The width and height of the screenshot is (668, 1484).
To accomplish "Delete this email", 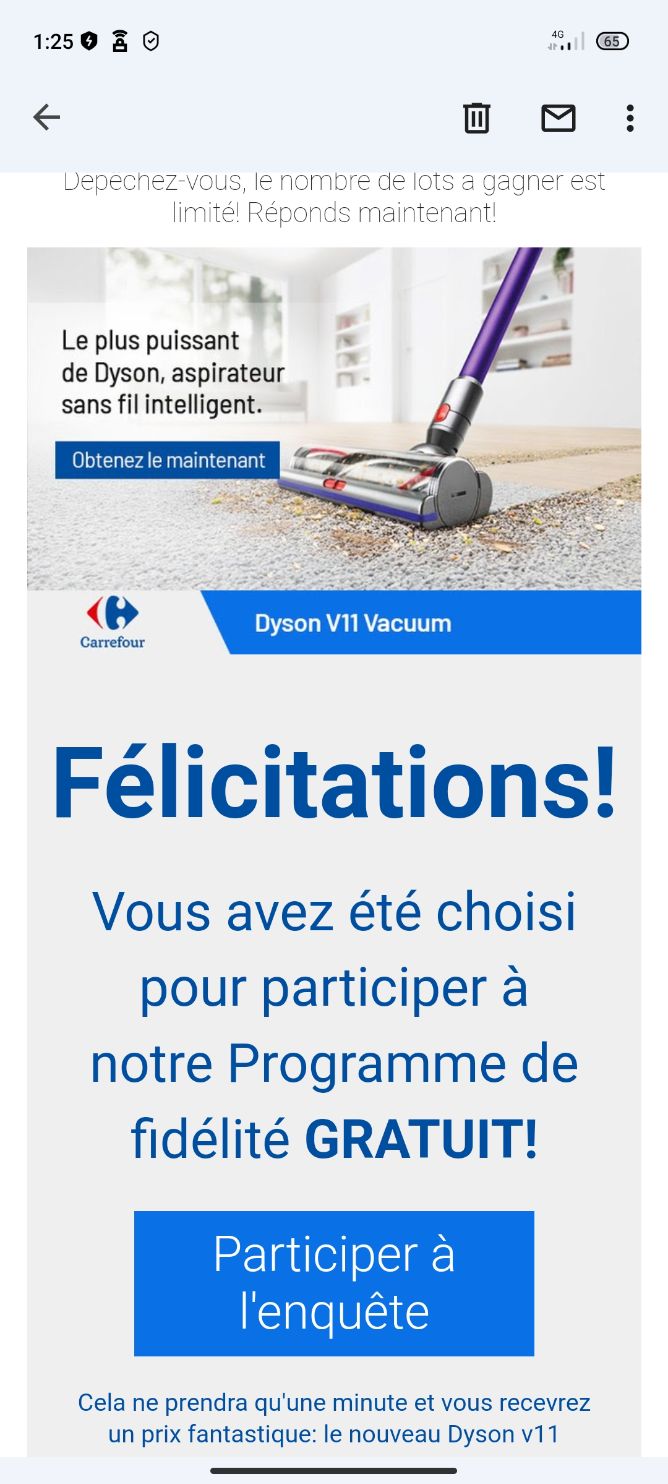I will [x=476, y=118].
